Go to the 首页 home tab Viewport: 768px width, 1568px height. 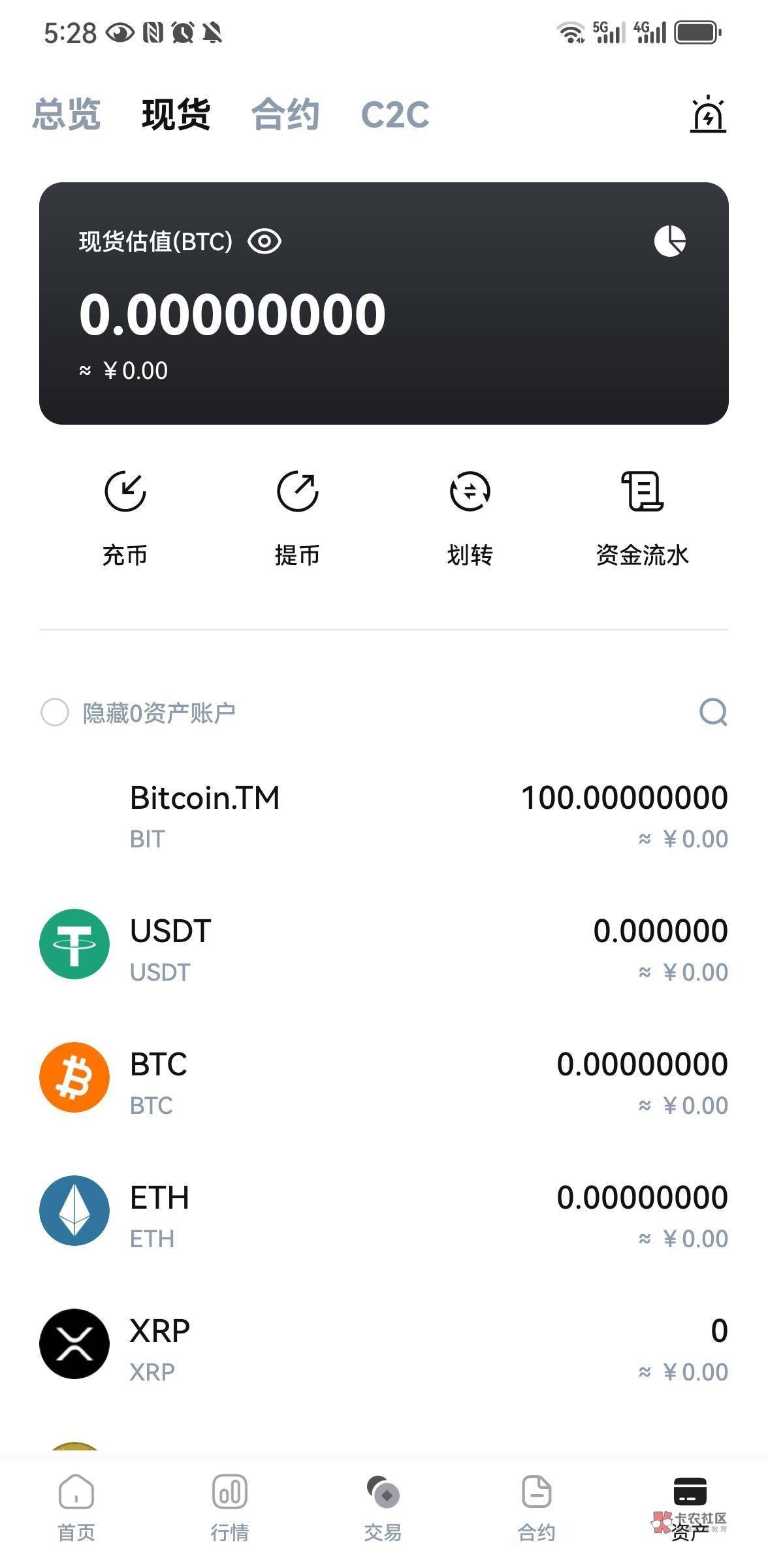(76, 1507)
